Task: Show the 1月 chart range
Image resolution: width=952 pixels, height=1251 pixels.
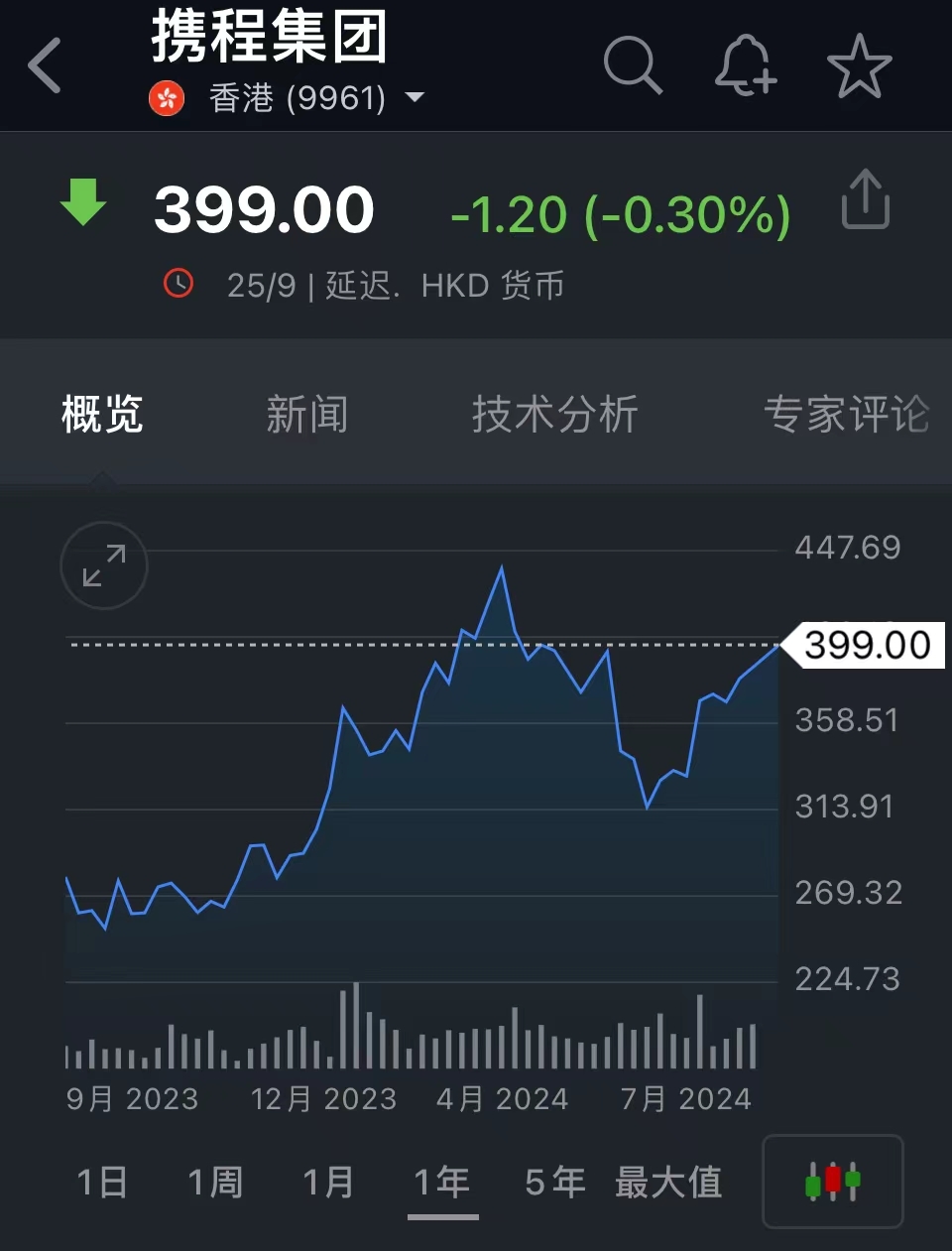Action: tap(328, 1182)
